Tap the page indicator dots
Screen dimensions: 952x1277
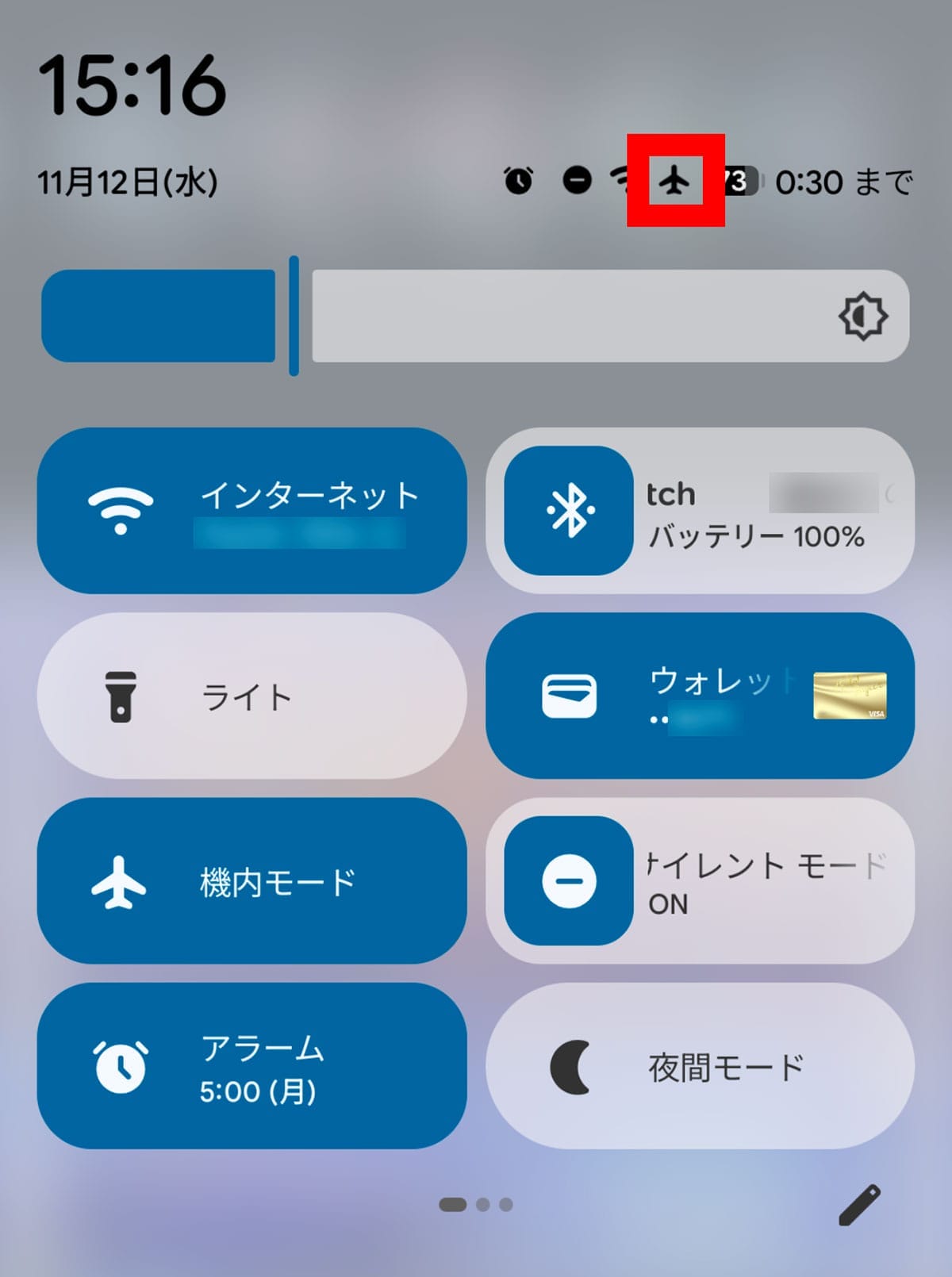476,1202
